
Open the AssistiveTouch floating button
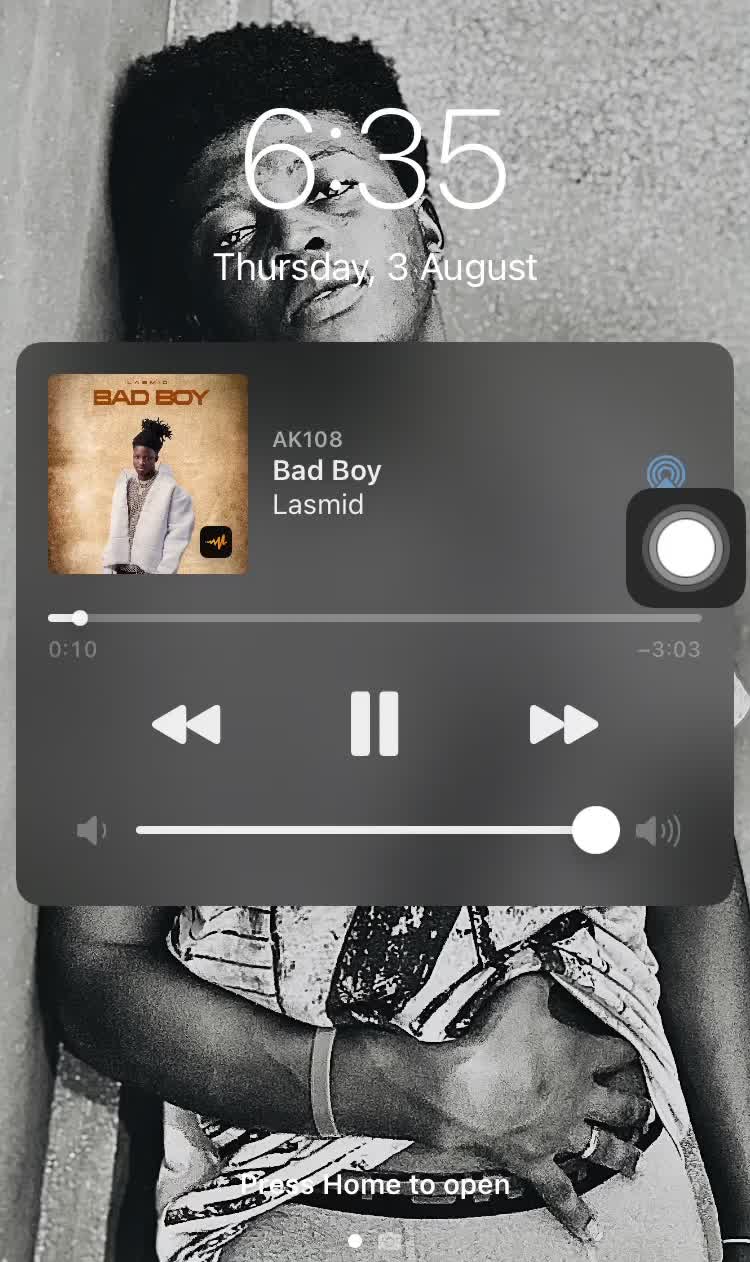click(x=686, y=548)
